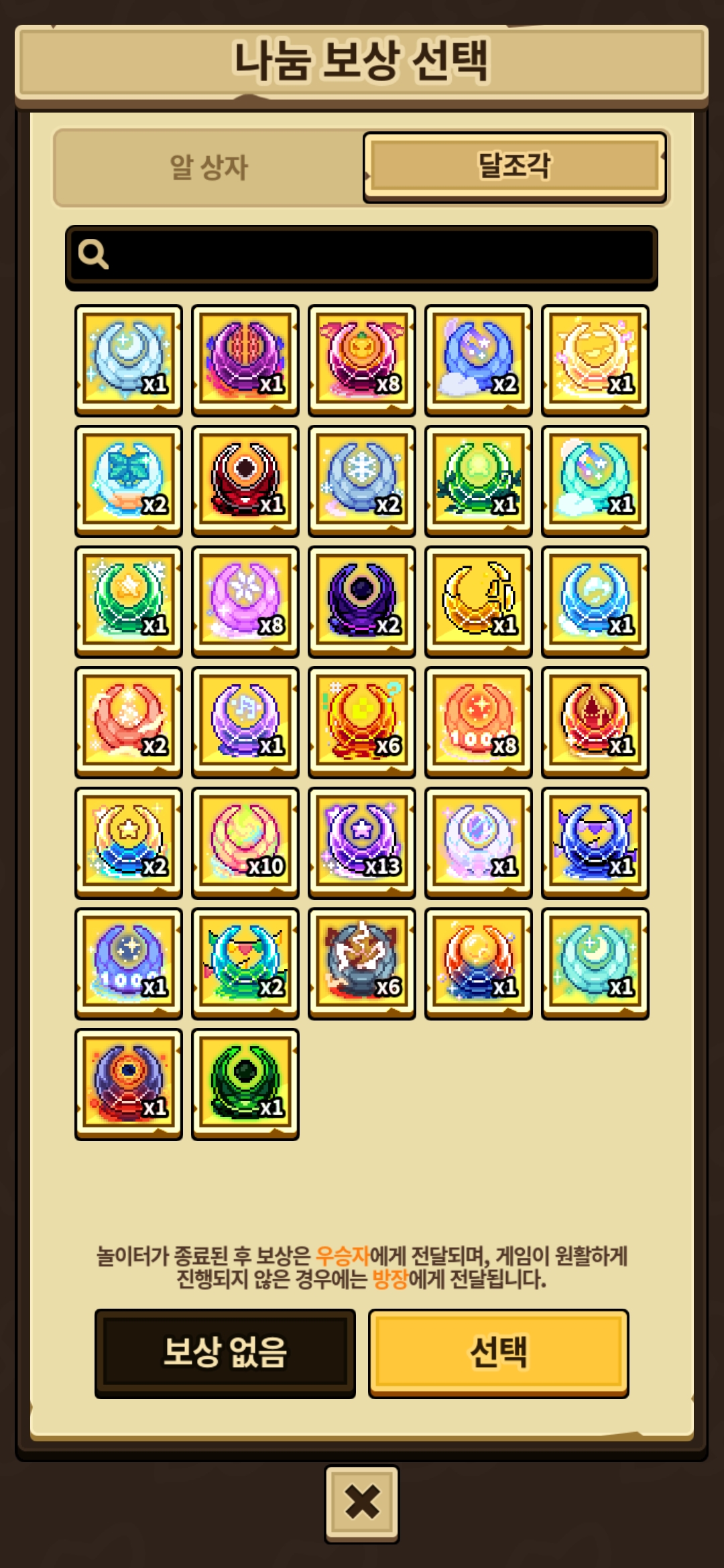Switch to the 알 상자 tab

coord(208,168)
